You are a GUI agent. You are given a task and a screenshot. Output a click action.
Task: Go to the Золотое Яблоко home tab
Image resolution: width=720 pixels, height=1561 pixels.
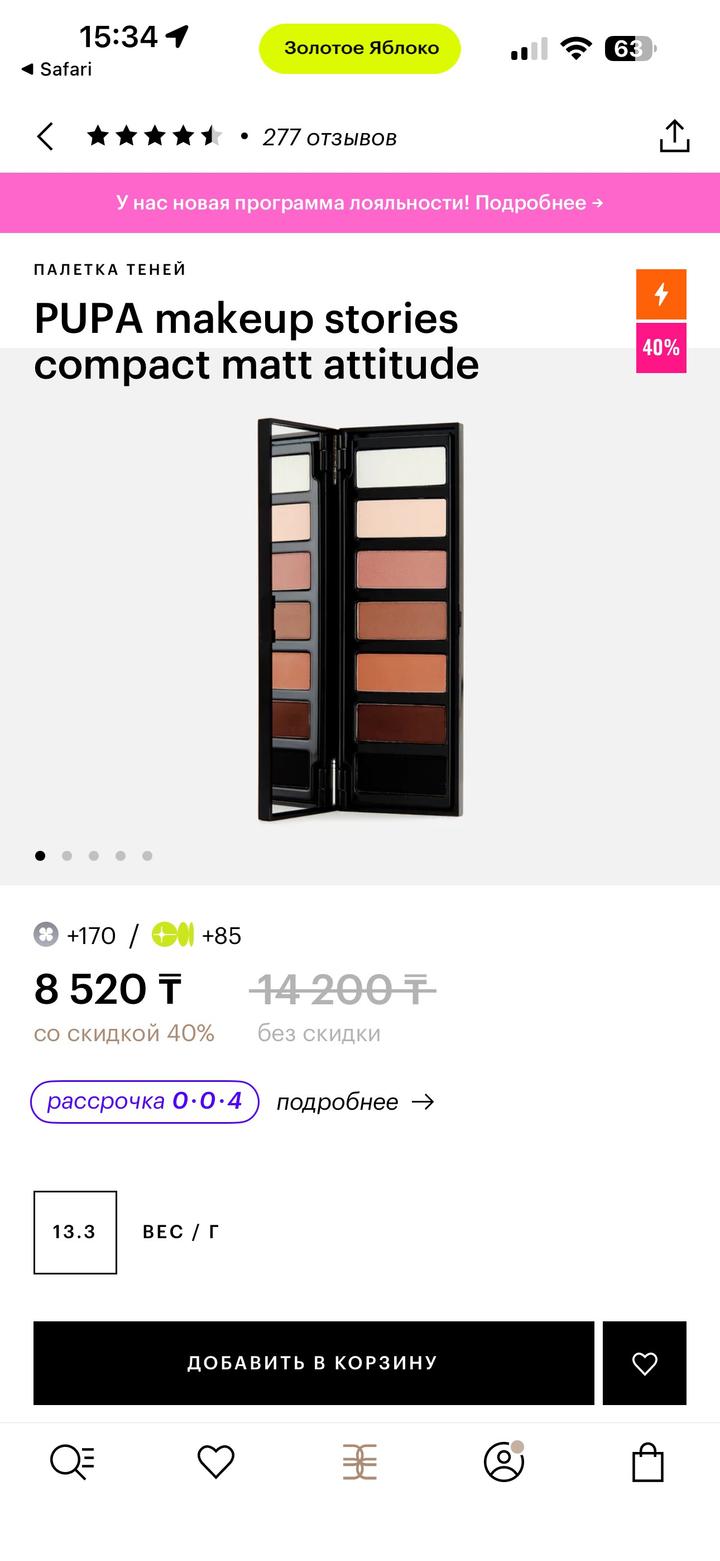[360, 1463]
